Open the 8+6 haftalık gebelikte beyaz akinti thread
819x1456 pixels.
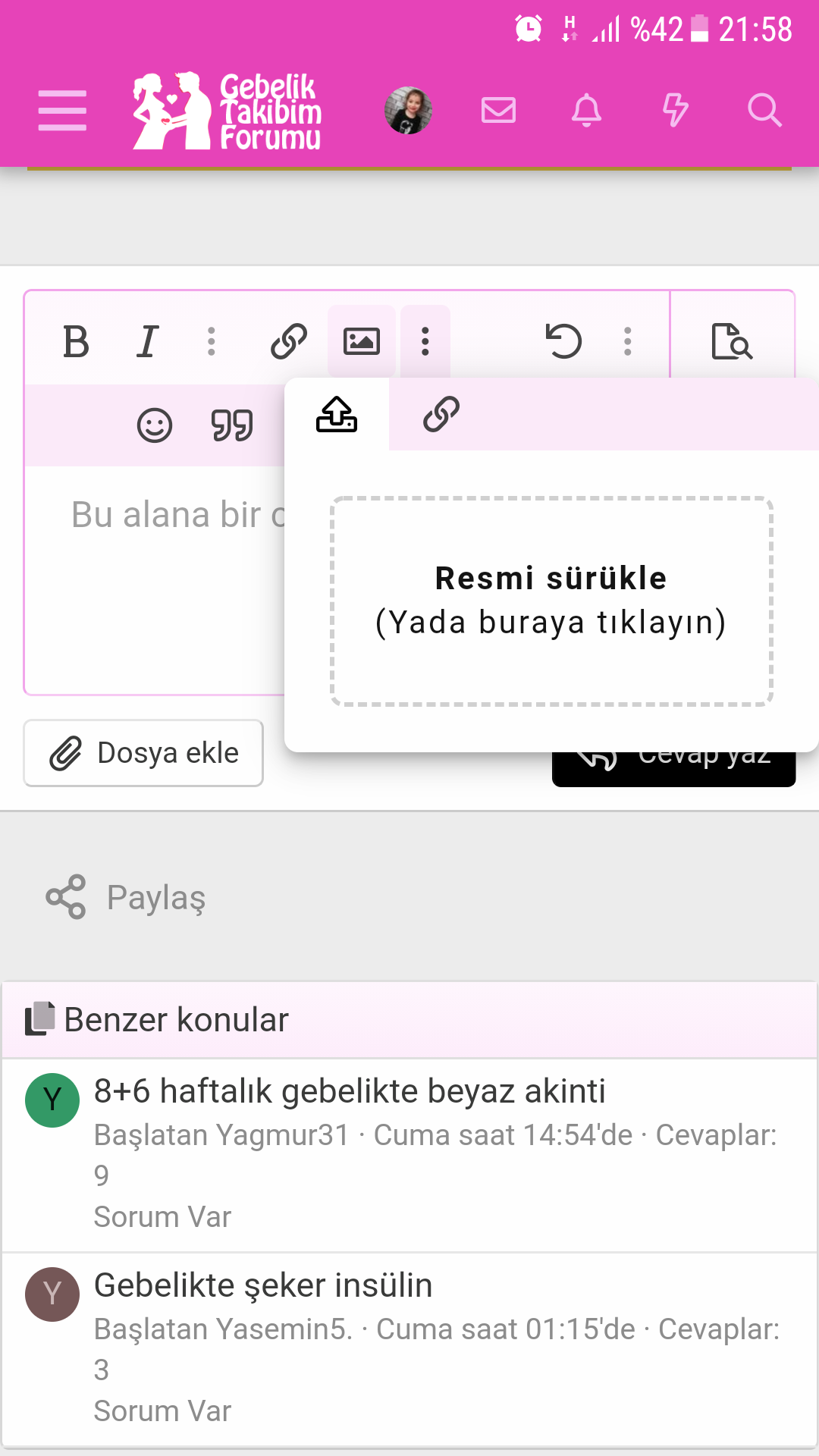click(350, 1091)
